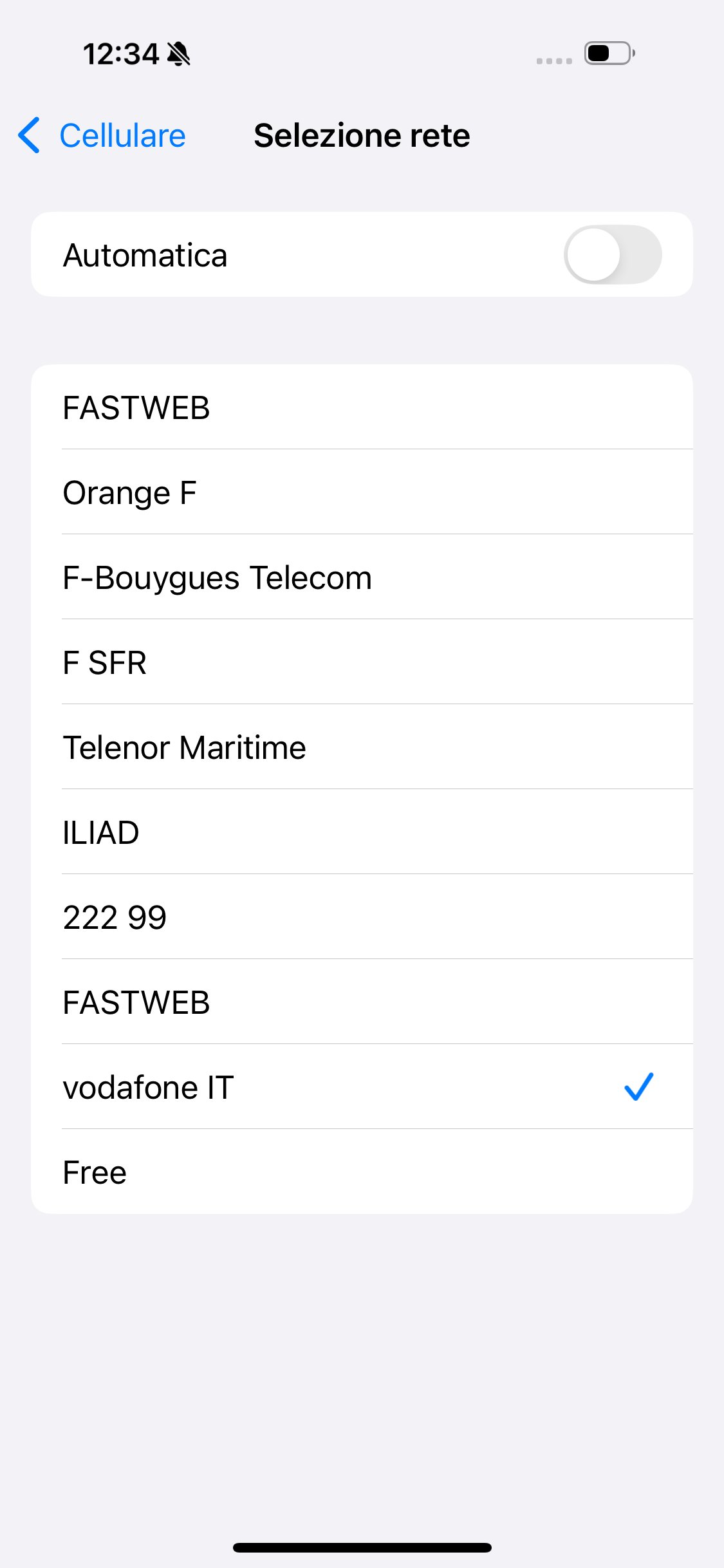This screenshot has height=1568, width=724.
Task: Select the ILIAD network
Action: click(362, 832)
